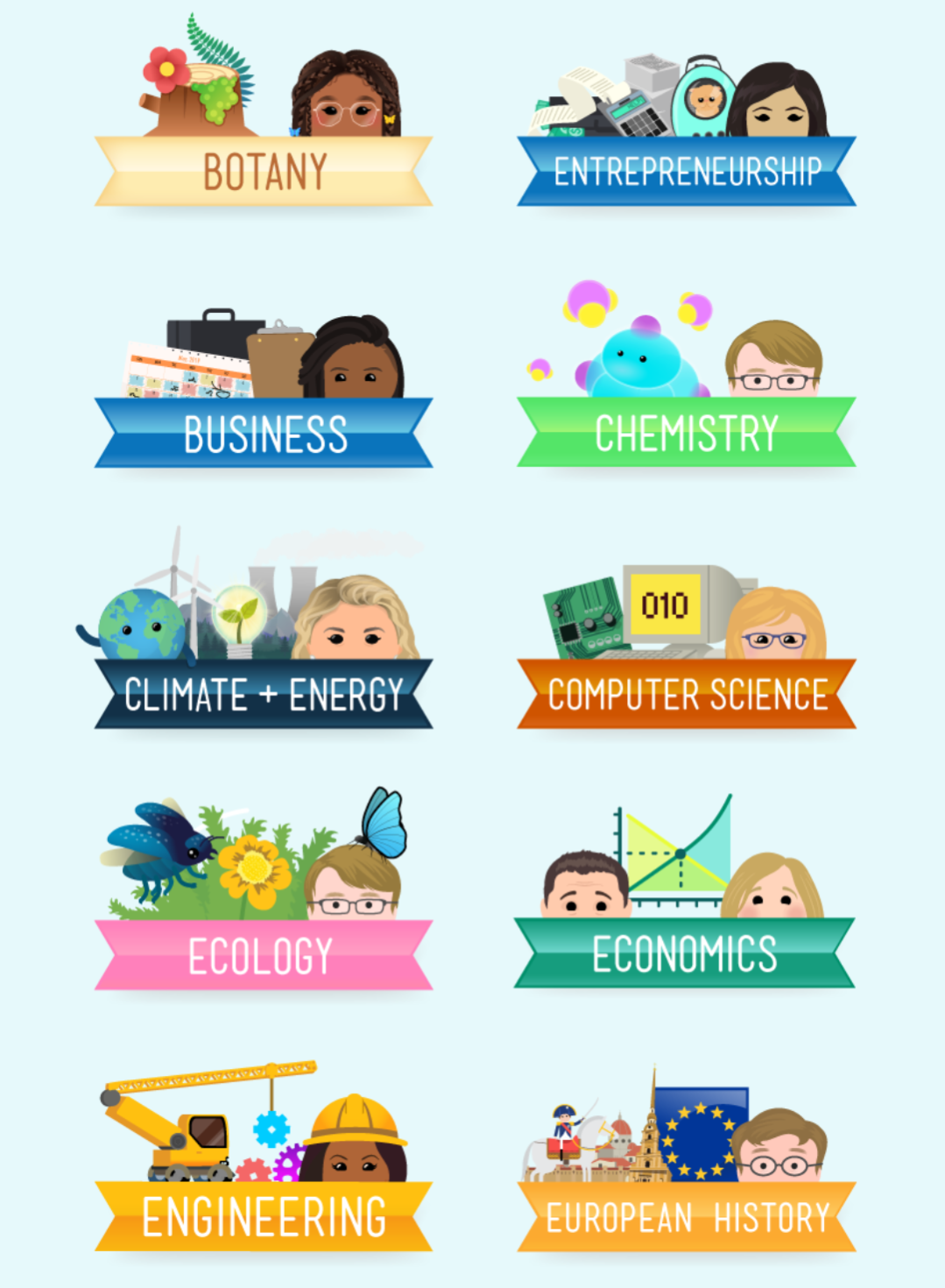View the Economics course
The image size is (945, 1288).
(x=685, y=953)
